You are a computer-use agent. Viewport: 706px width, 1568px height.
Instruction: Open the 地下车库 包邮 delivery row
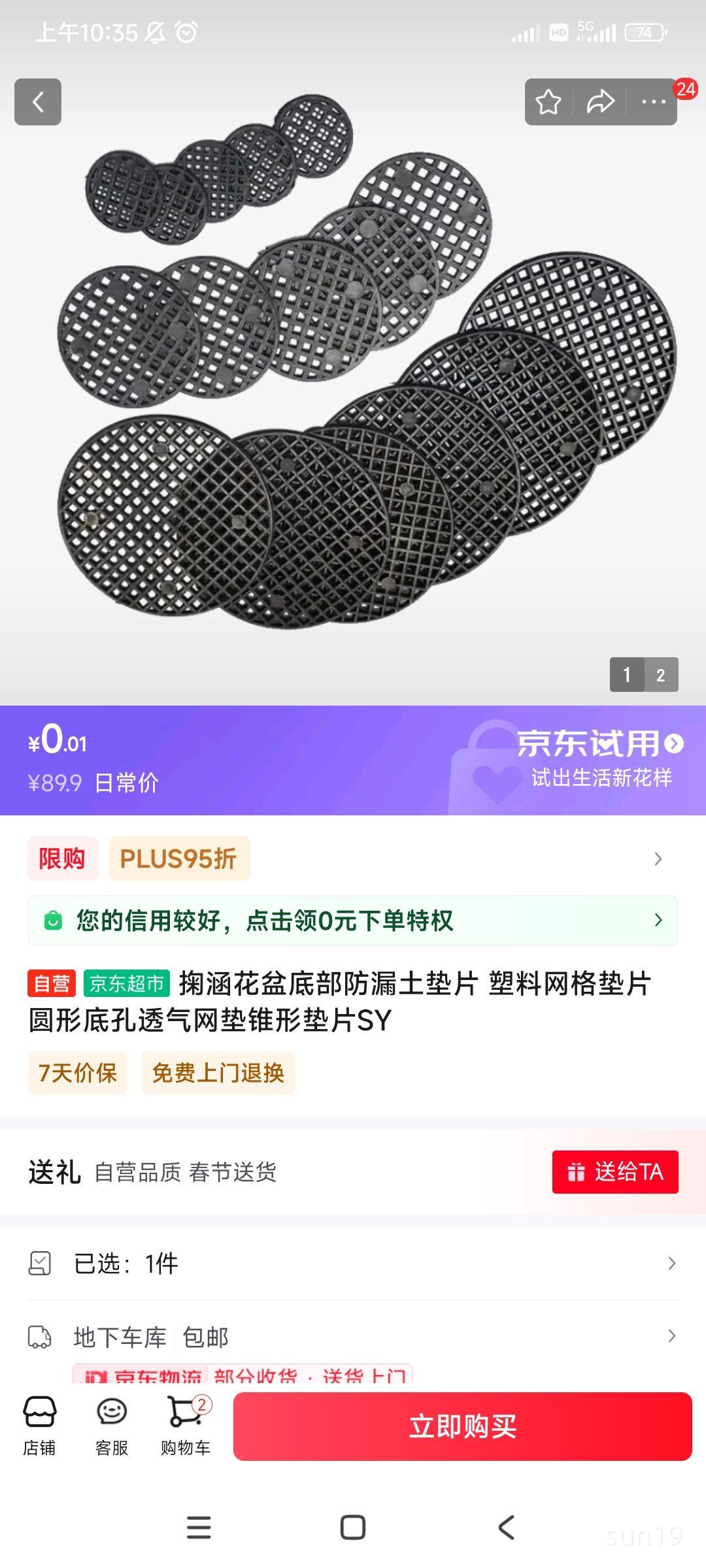tap(353, 1337)
